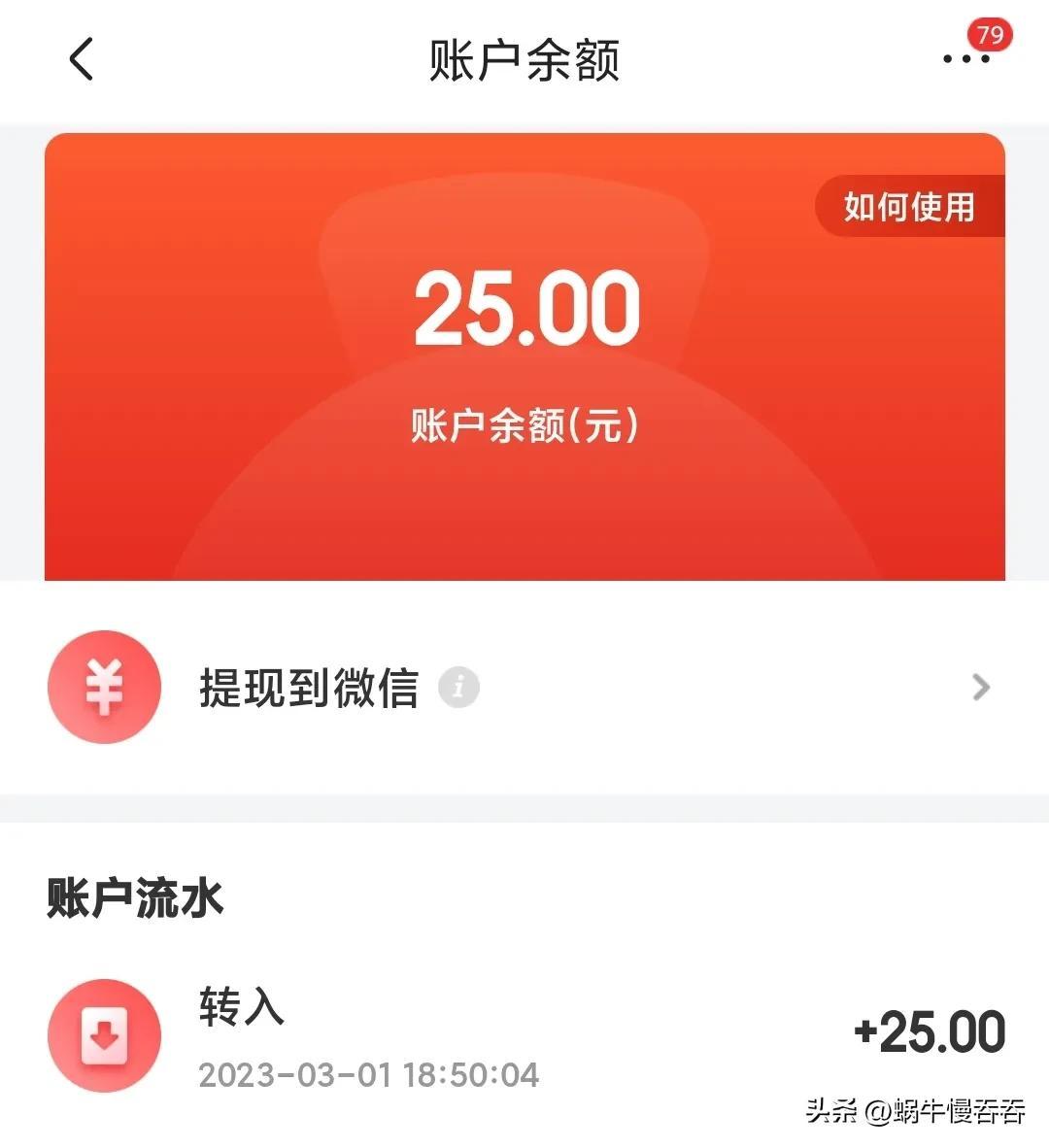
Task: Open the three-dot overflow menu
Action: [x=965, y=59]
